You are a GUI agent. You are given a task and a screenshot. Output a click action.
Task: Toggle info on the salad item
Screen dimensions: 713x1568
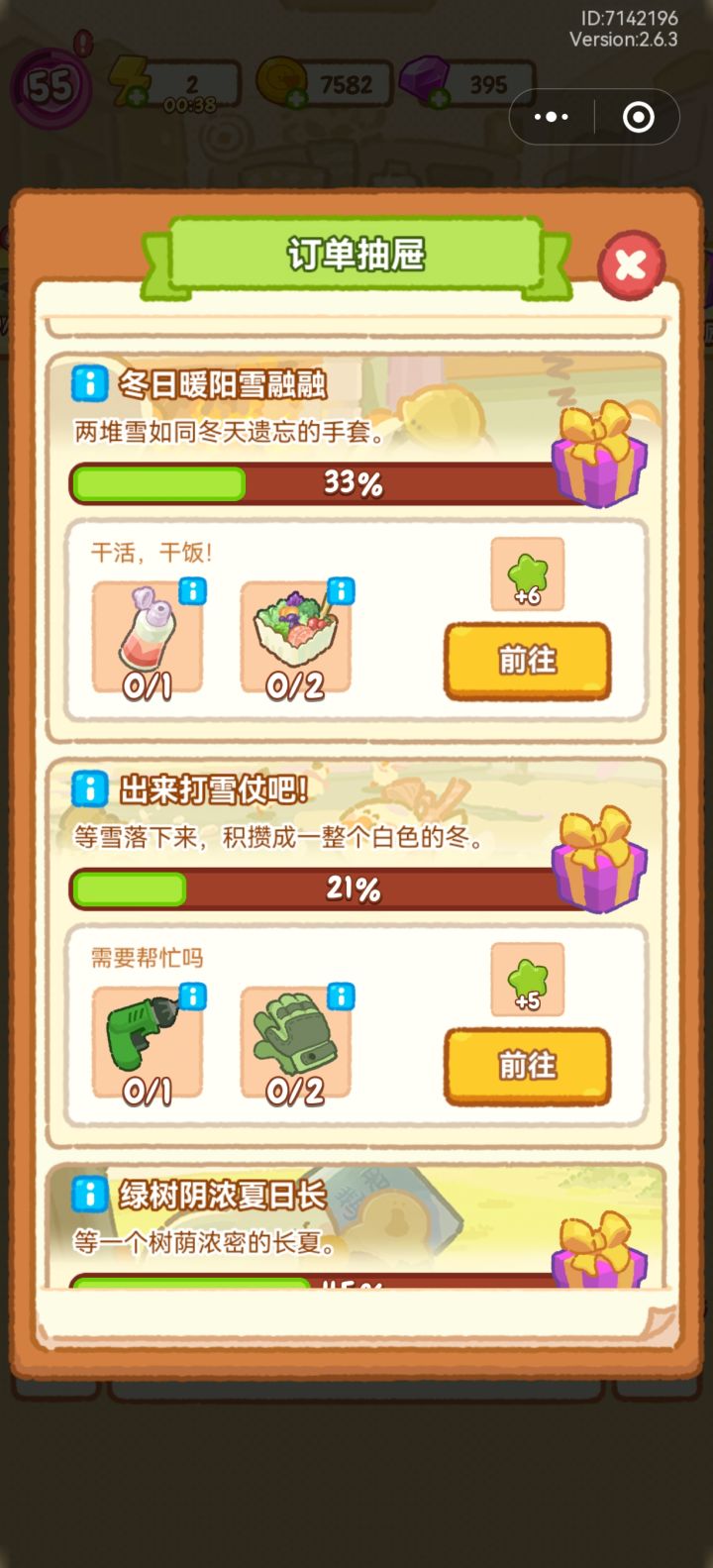342,591
